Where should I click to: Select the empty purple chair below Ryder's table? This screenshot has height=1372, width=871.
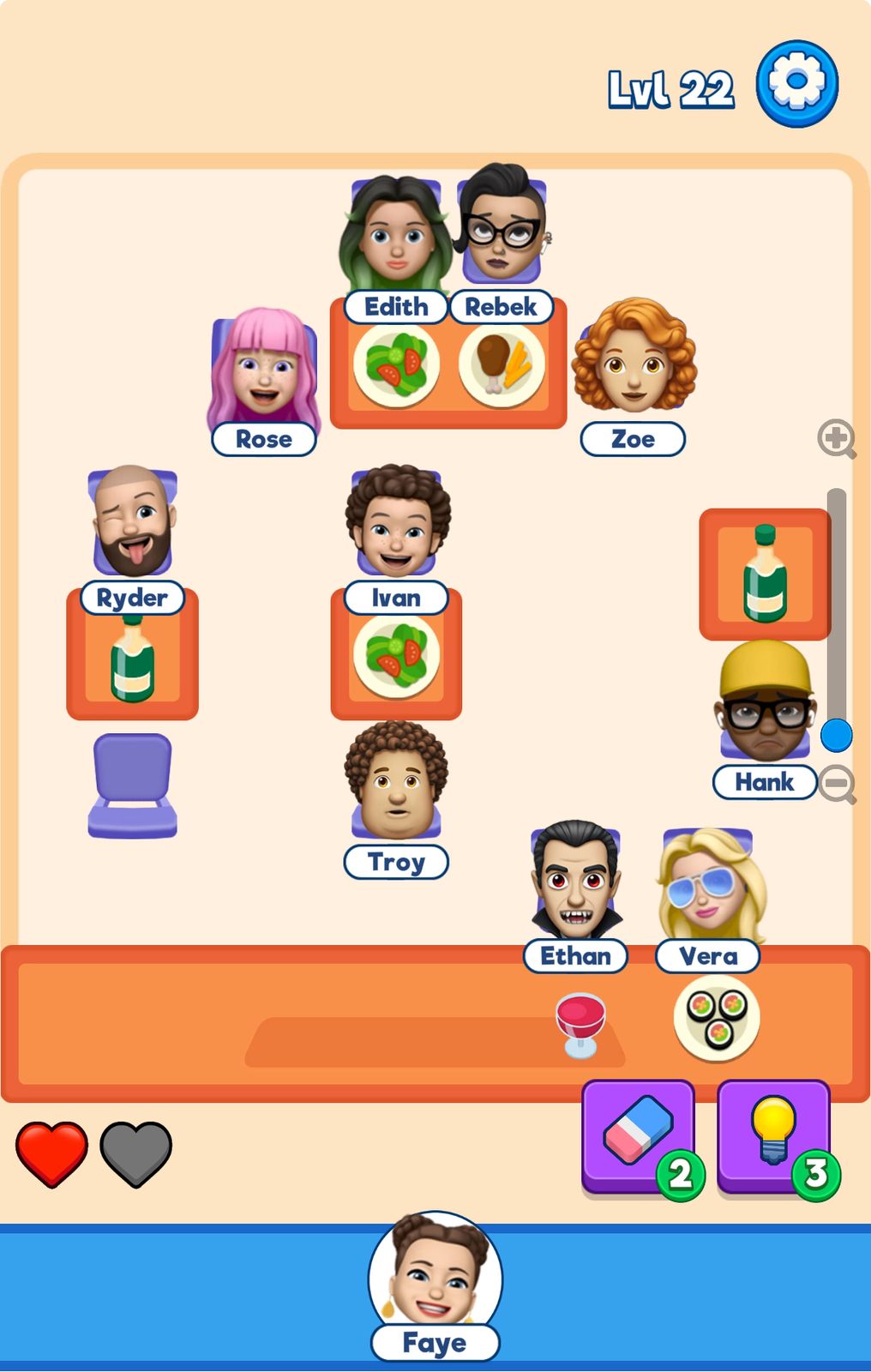[133, 784]
